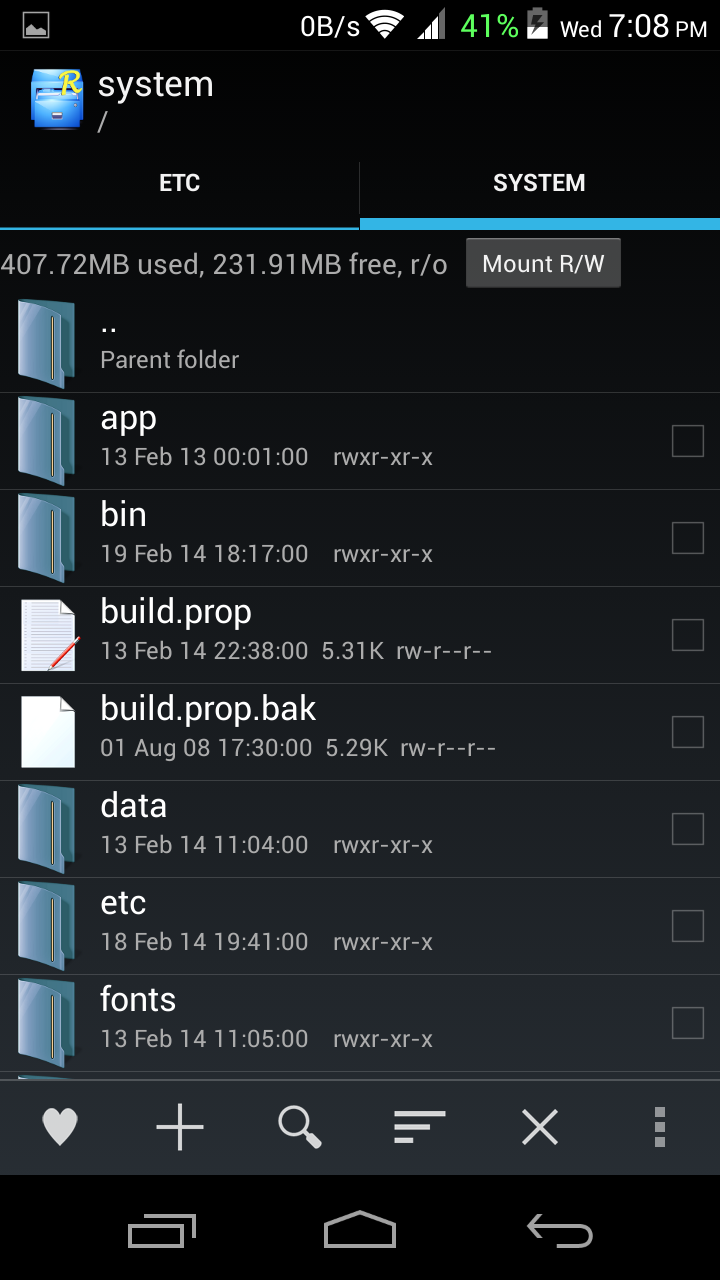The image size is (720, 1280).
Task: Open the sort options icon
Action: coord(419,1127)
